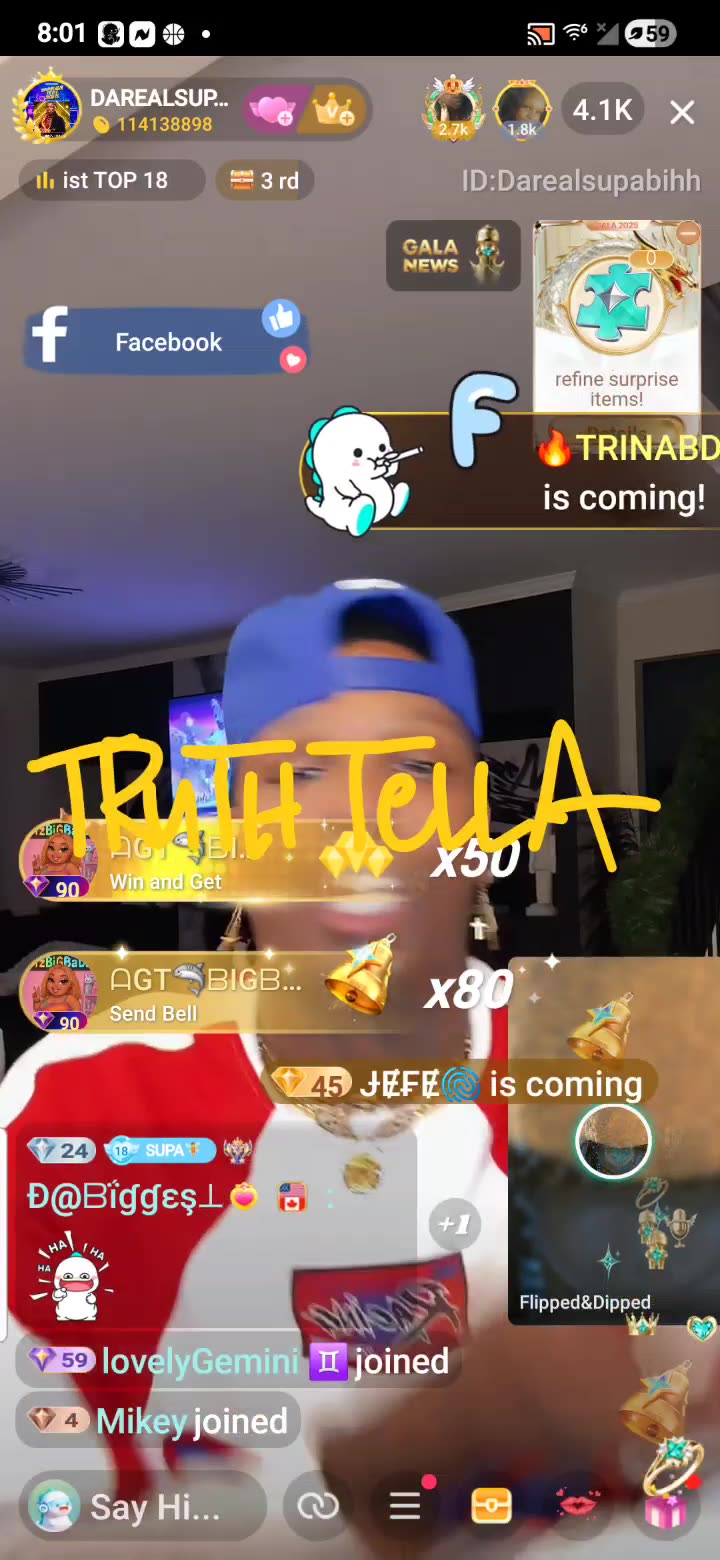
Task: Type in the Say Hi chat field
Action: (x=150, y=1506)
